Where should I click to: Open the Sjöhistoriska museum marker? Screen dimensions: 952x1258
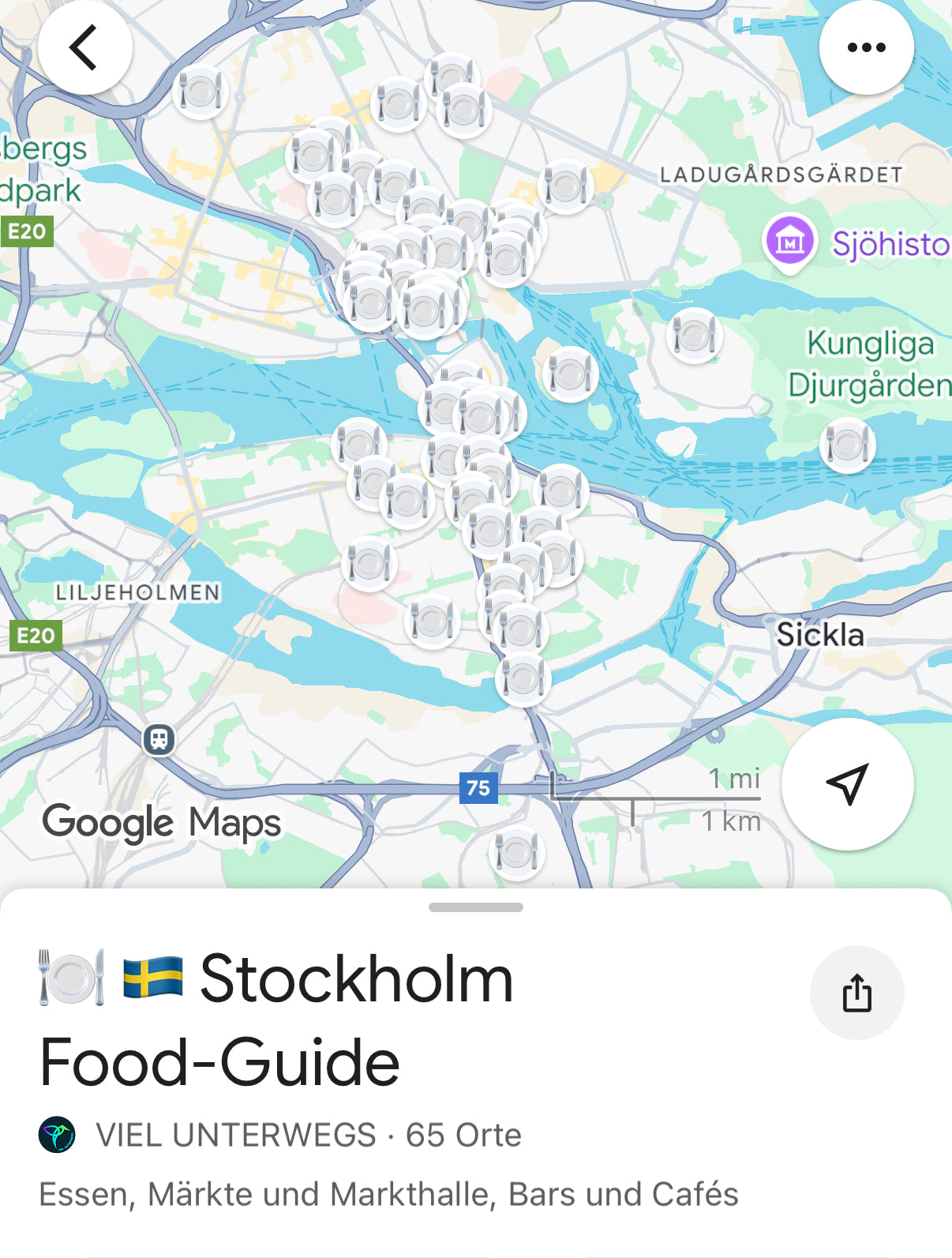coord(789,242)
